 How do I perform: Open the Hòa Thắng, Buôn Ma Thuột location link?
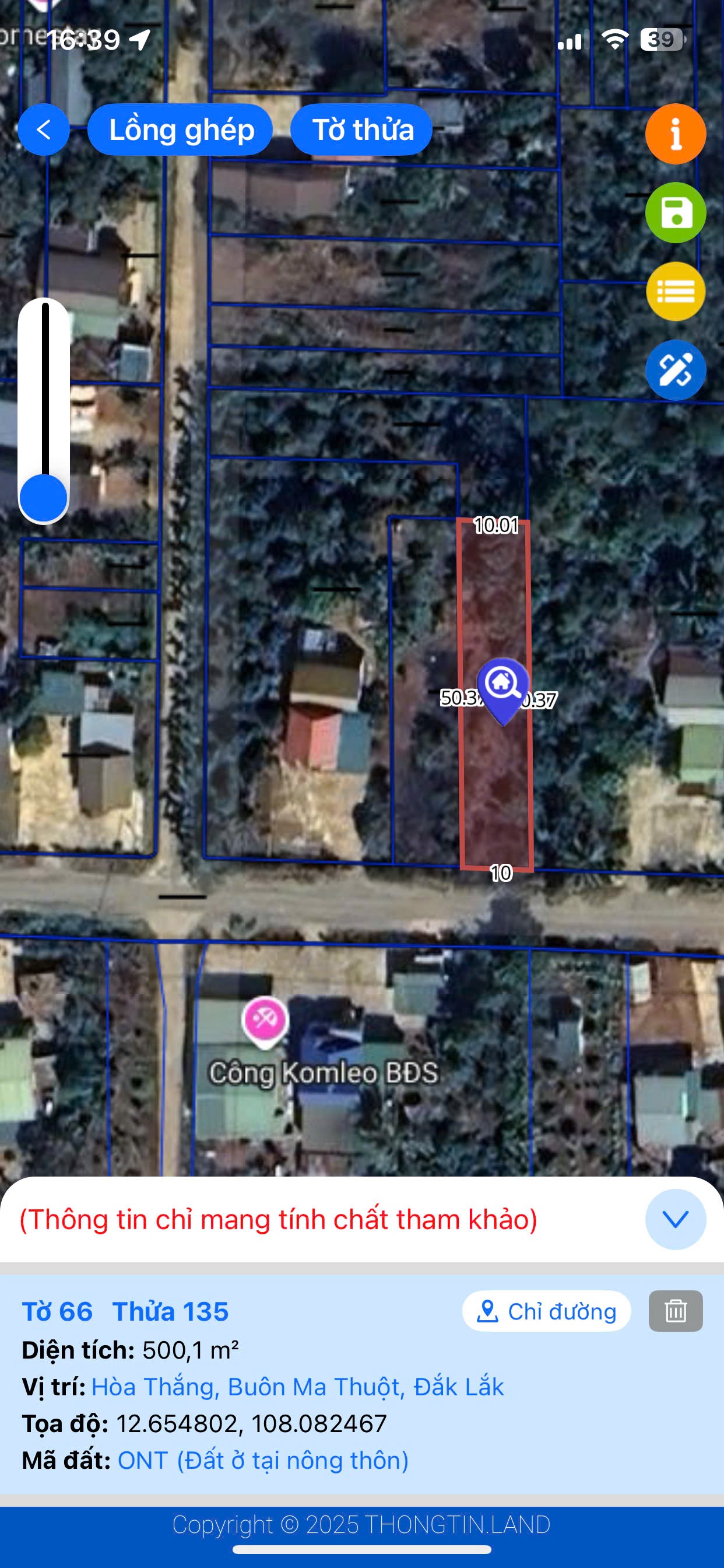pos(297,1387)
